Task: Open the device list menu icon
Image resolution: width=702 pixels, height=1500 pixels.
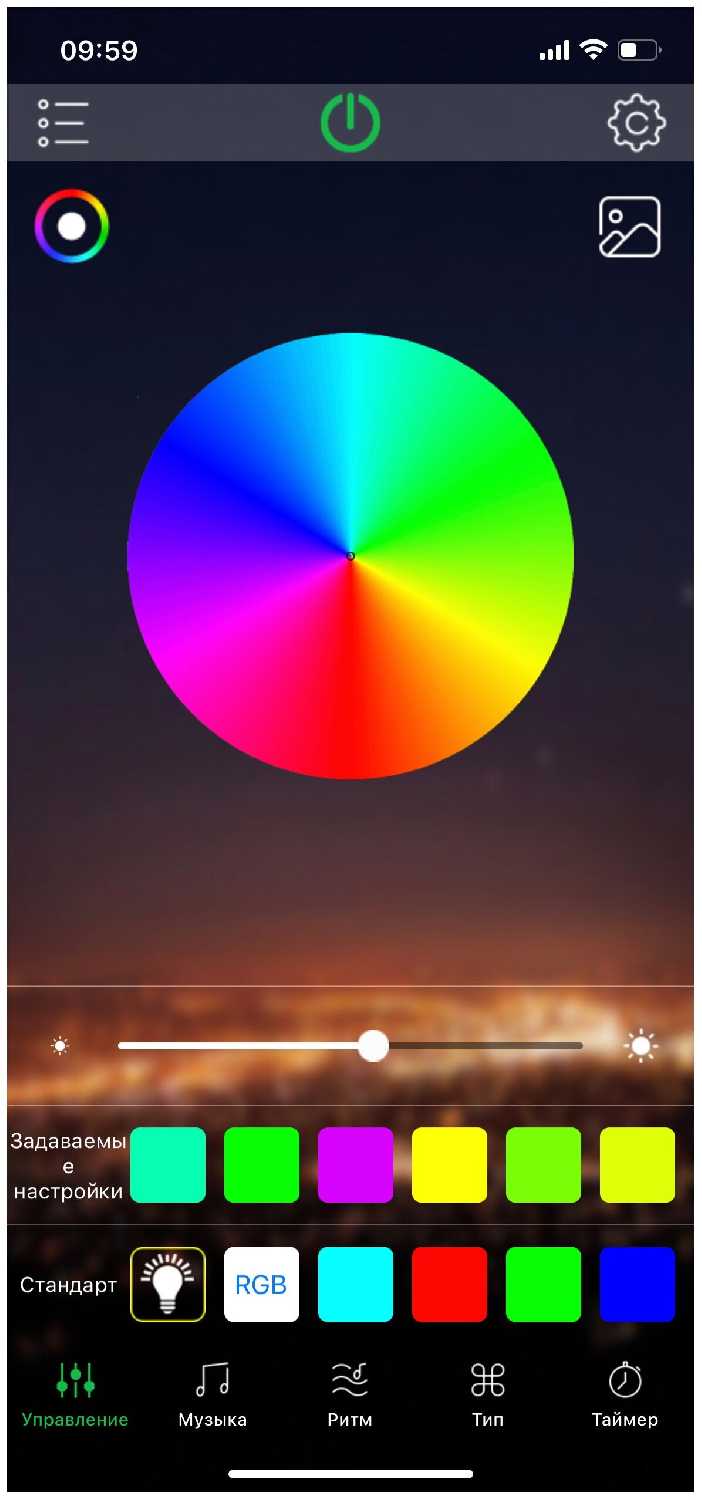Action: 63,123
